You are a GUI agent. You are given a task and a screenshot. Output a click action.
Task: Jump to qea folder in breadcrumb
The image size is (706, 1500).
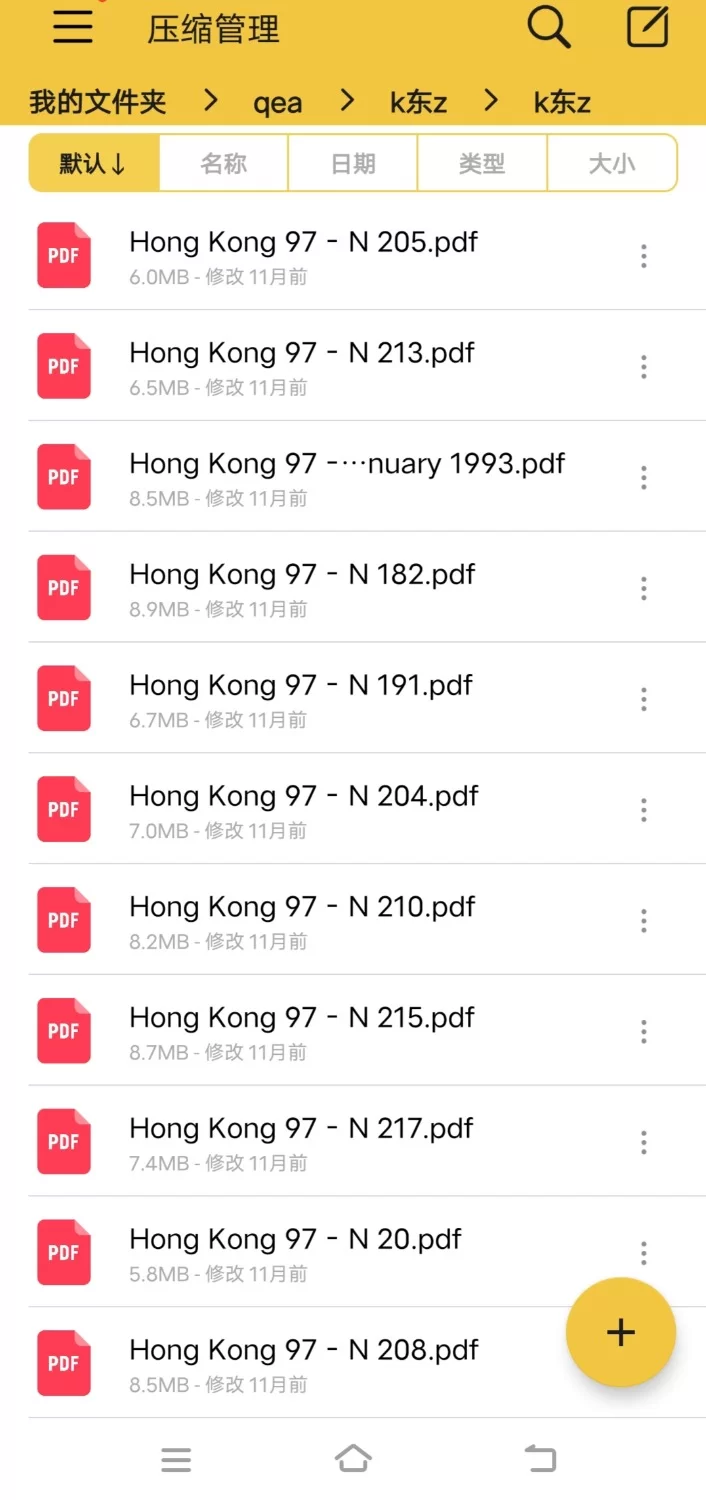pos(277,102)
